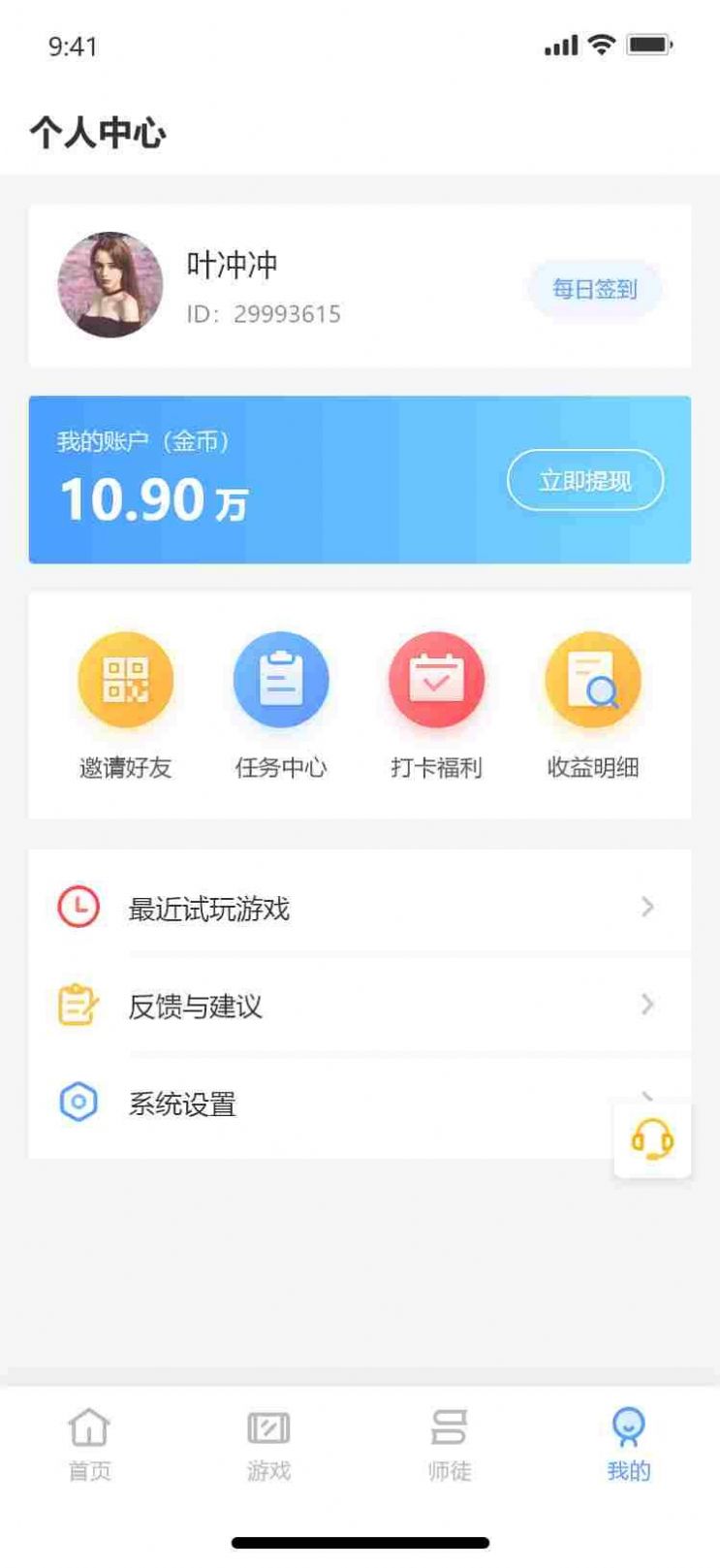Expand 系统设置 via its chevron
This screenshot has height=1568, width=720.
click(647, 1097)
